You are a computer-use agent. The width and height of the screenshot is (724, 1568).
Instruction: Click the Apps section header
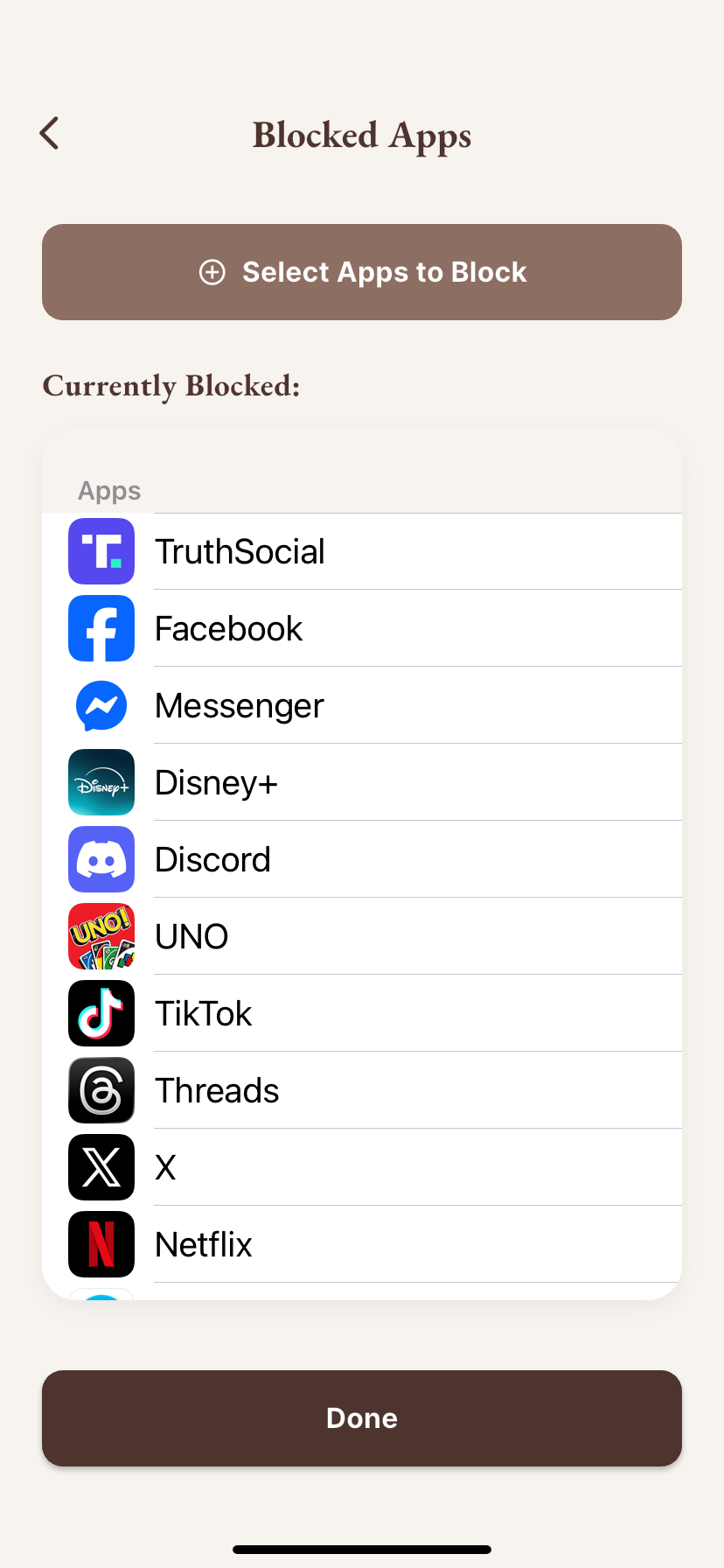click(x=108, y=491)
